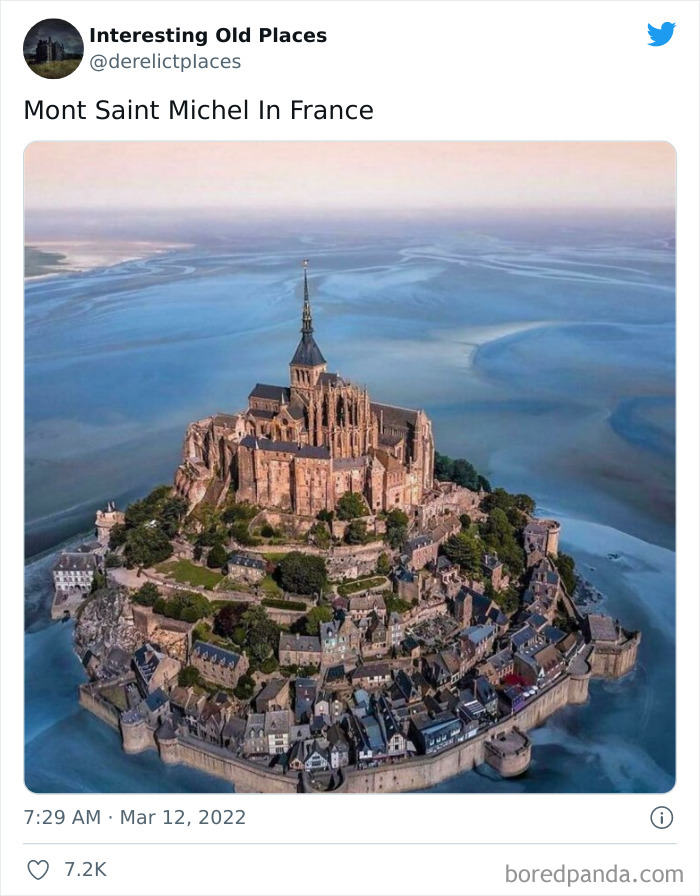Open the Twitter bird icon
The image size is (700, 896).
[x=661, y=34]
